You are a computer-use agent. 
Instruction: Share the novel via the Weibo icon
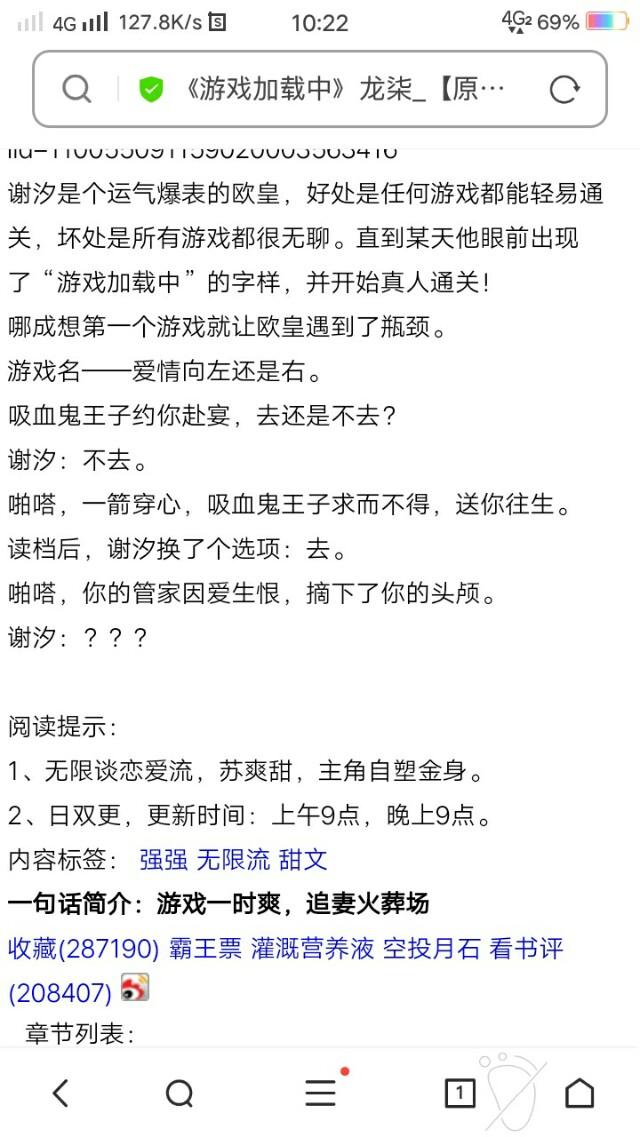tap(135, 990)
